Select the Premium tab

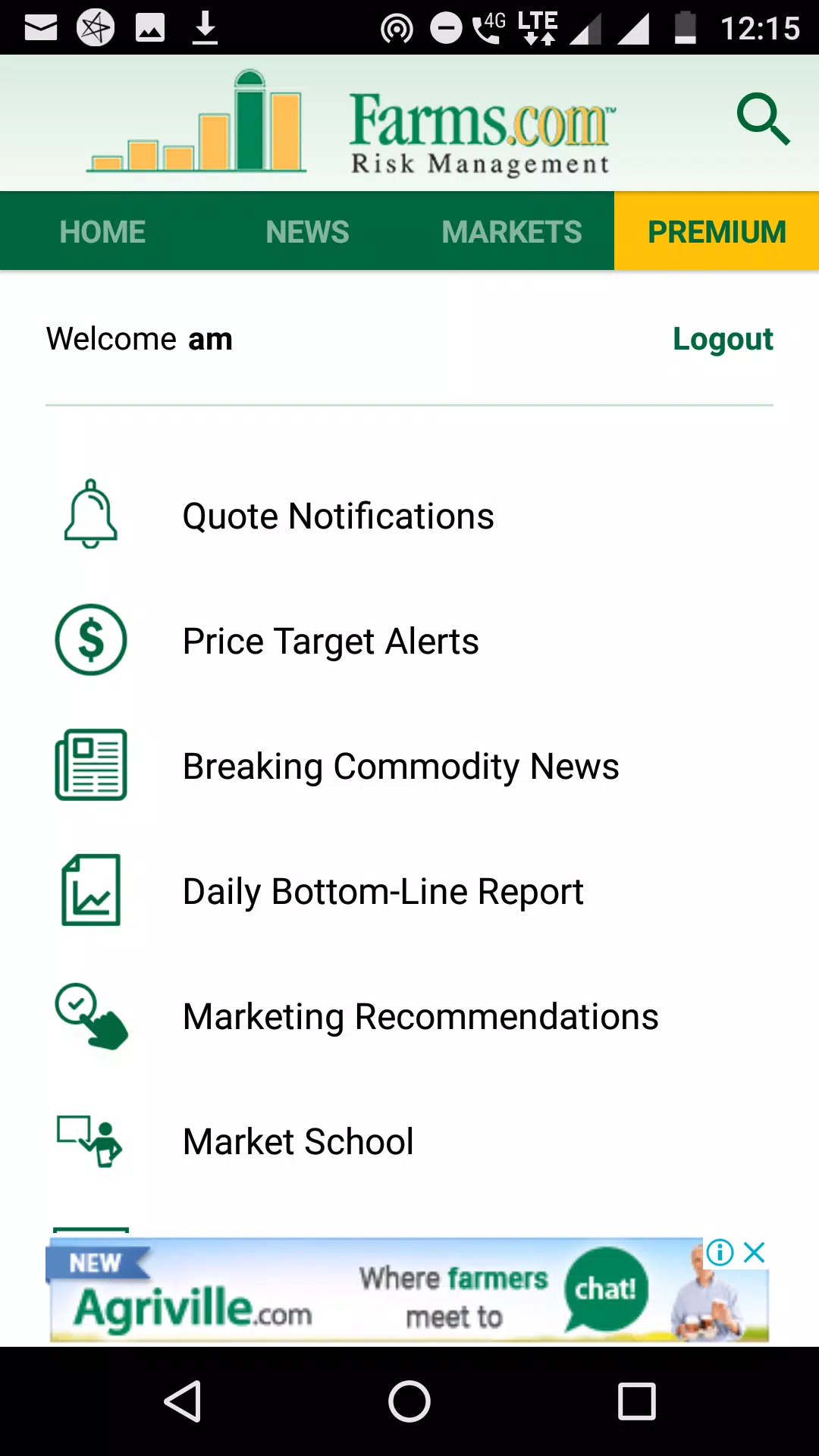[x=717, y=231]
